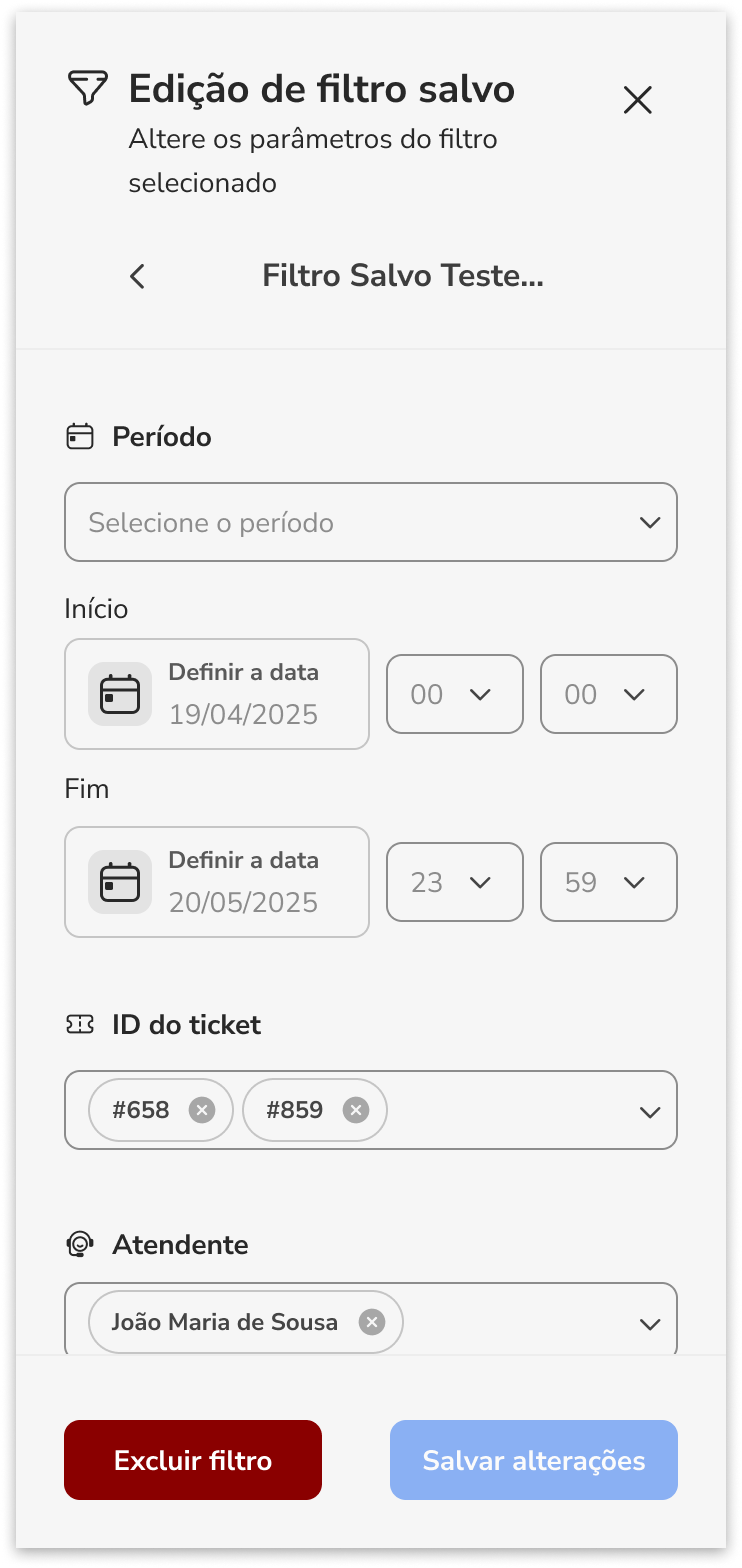
Task: Close the Edição de filtro salvo panel
Action: click(x=637, y=100)
